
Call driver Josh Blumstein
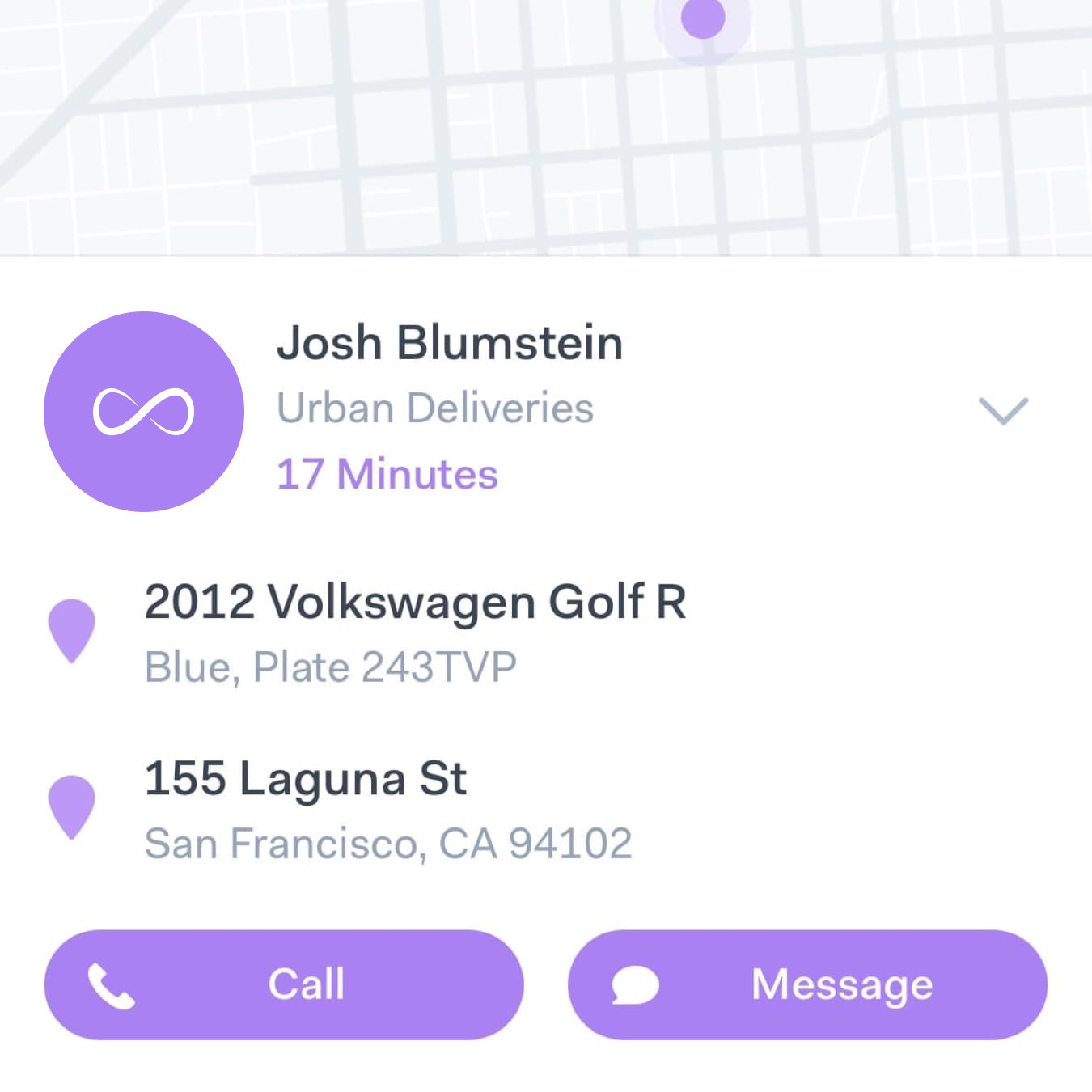click(284, 984)
